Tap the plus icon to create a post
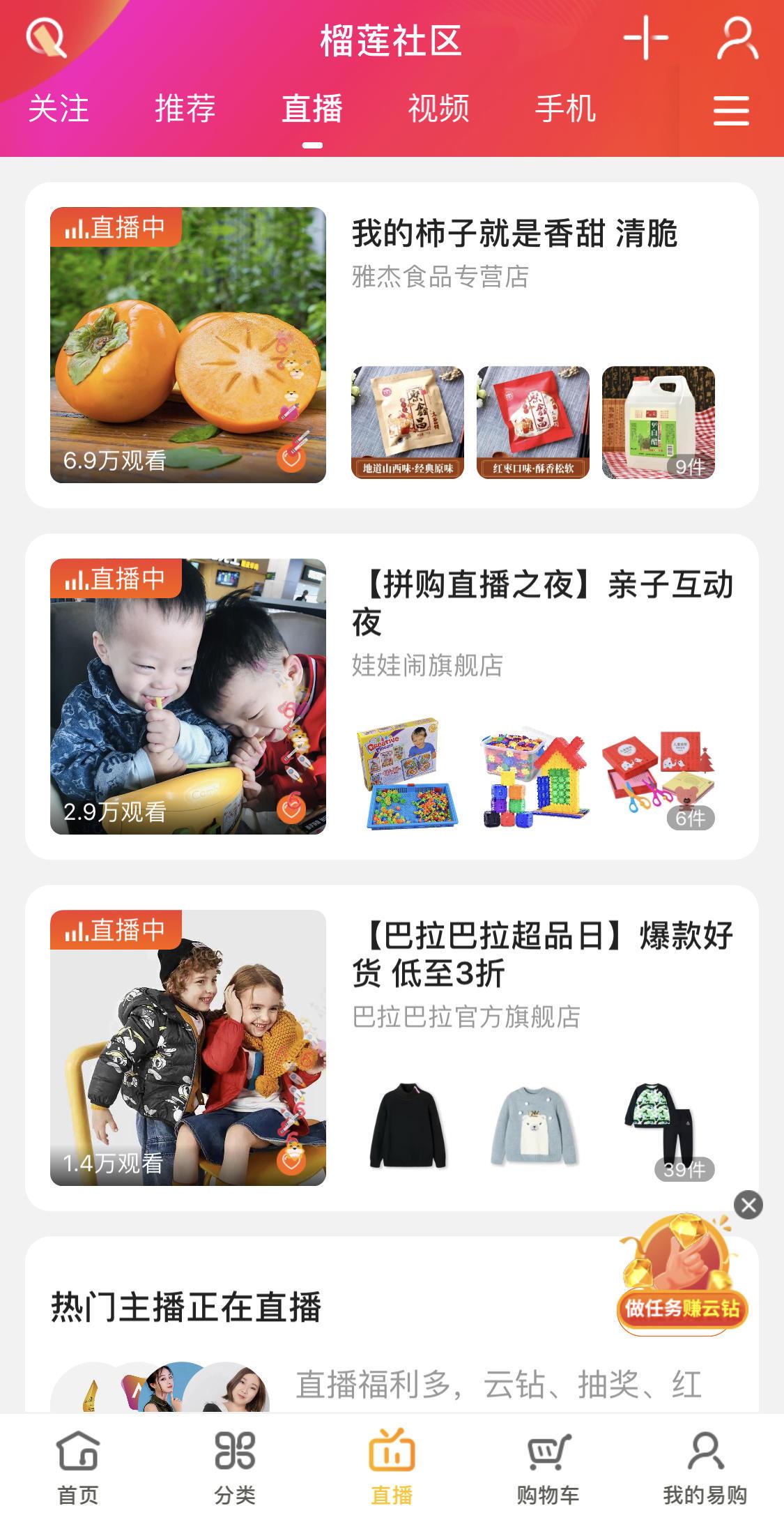The height and width of the screenshot is (1522, 784). [x=646, y=38]
